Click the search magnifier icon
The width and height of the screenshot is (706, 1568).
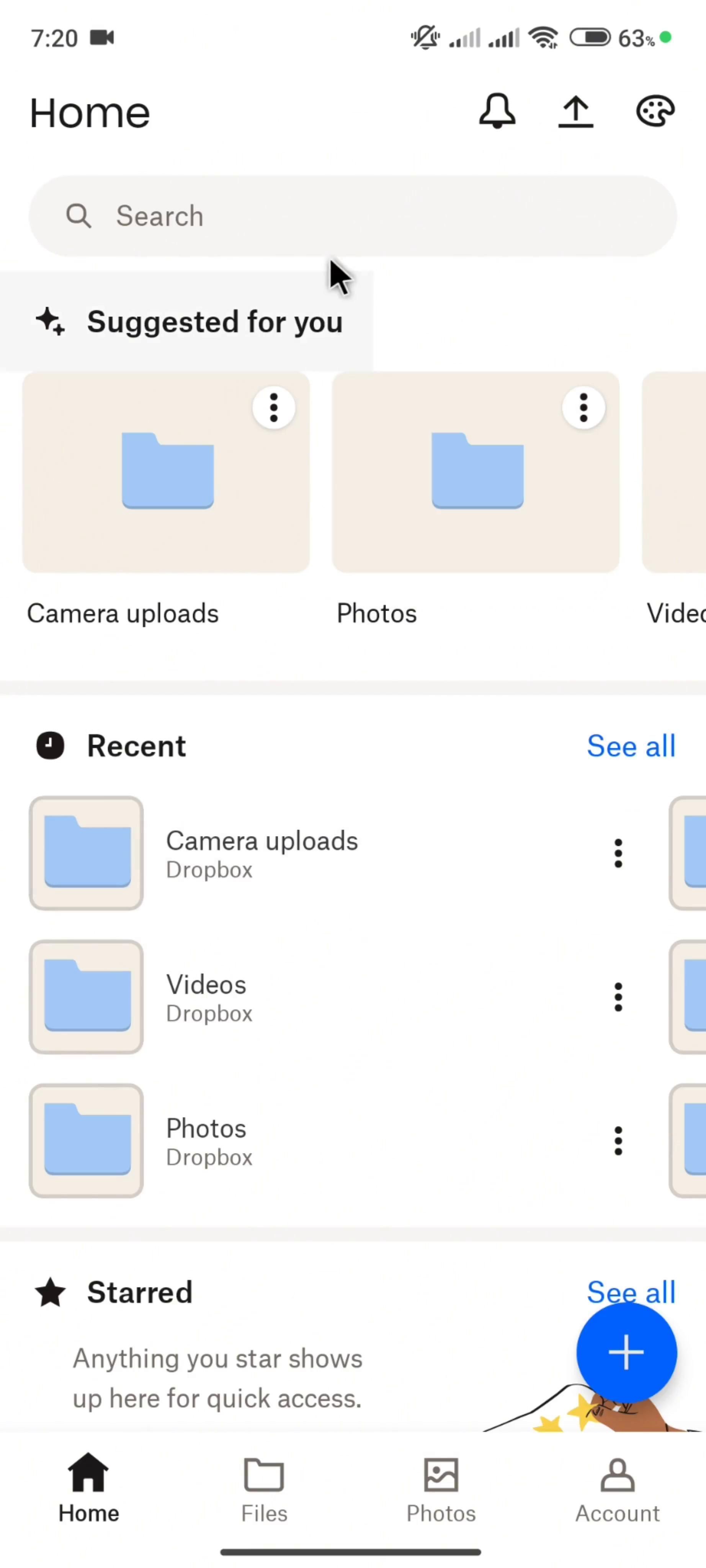(78, 216)
